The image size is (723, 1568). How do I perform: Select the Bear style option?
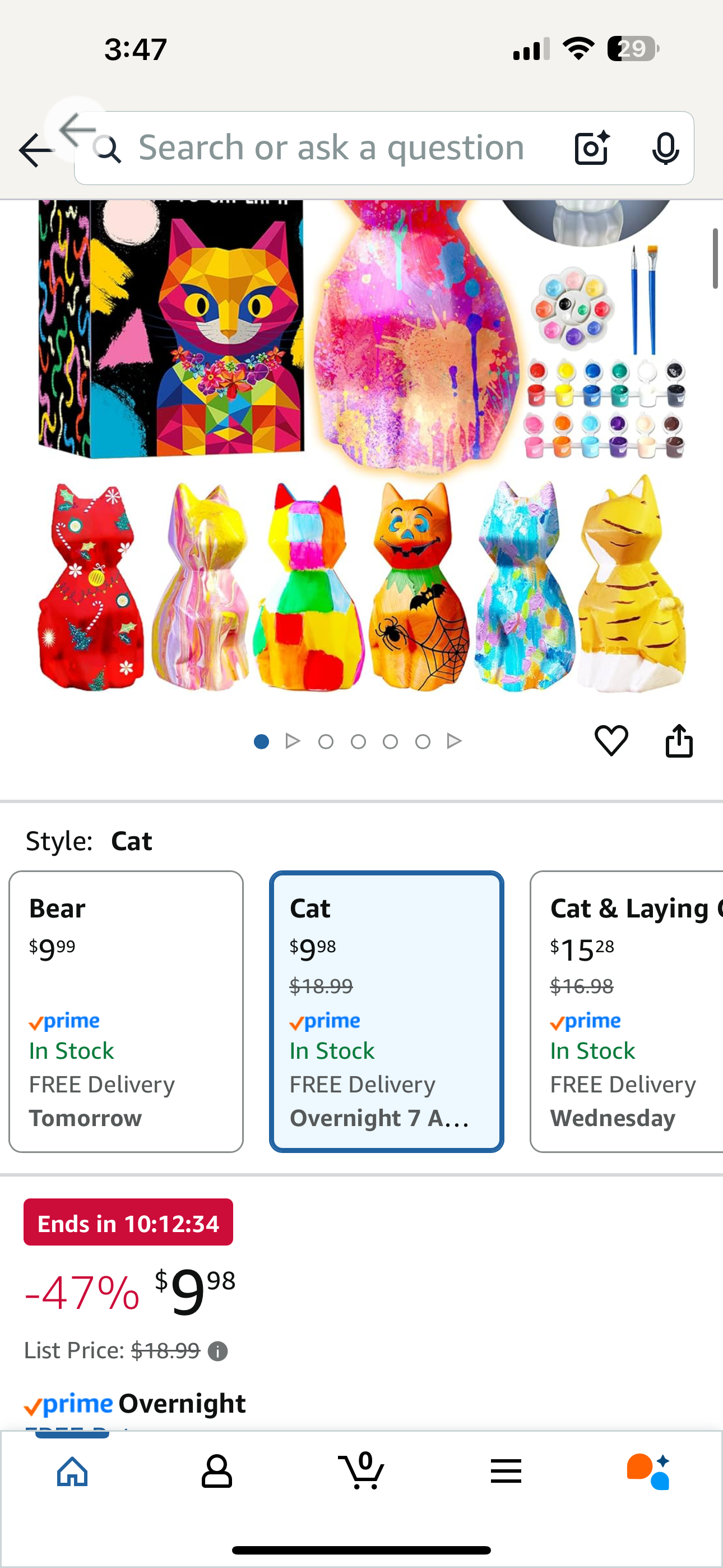pyautogui.click(x=126, y=1011)
